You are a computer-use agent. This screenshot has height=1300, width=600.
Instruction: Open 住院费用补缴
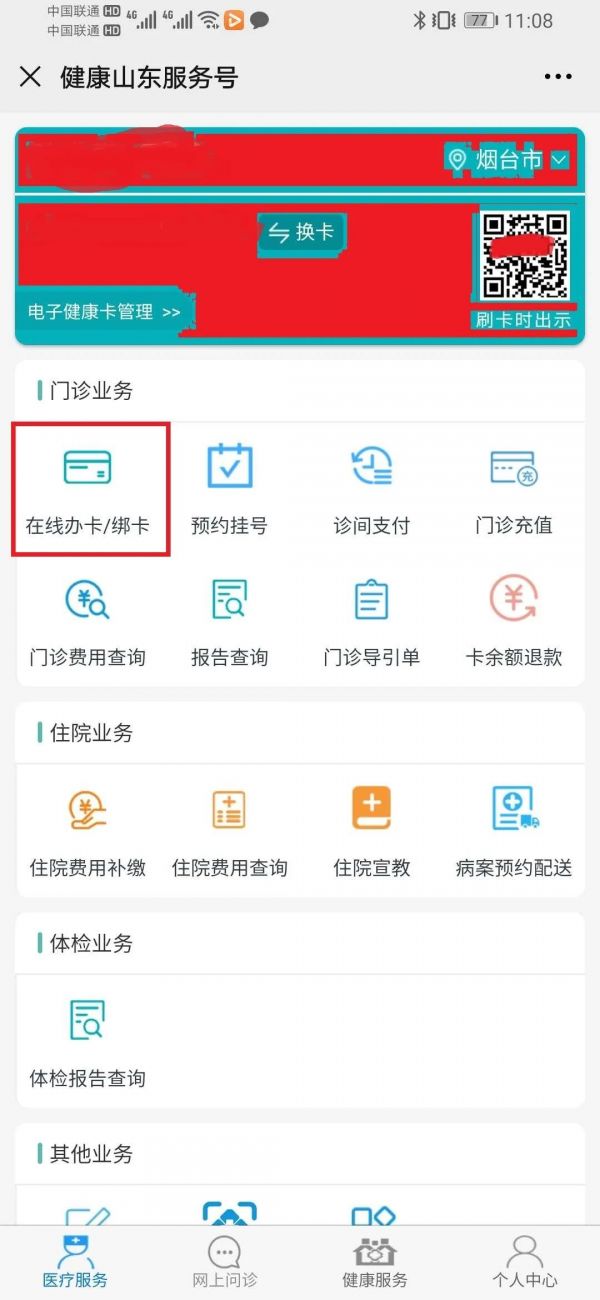(x=88, y=831)
